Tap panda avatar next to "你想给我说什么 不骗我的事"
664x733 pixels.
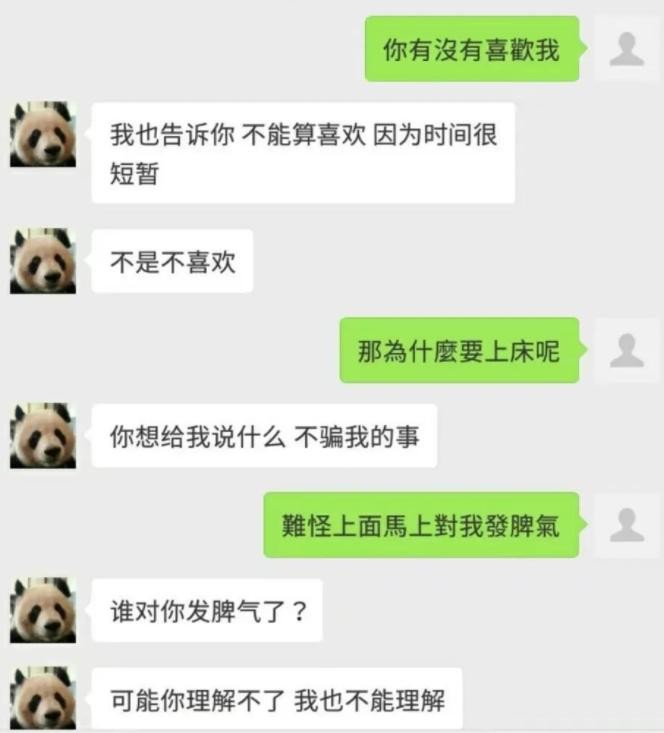43,435
